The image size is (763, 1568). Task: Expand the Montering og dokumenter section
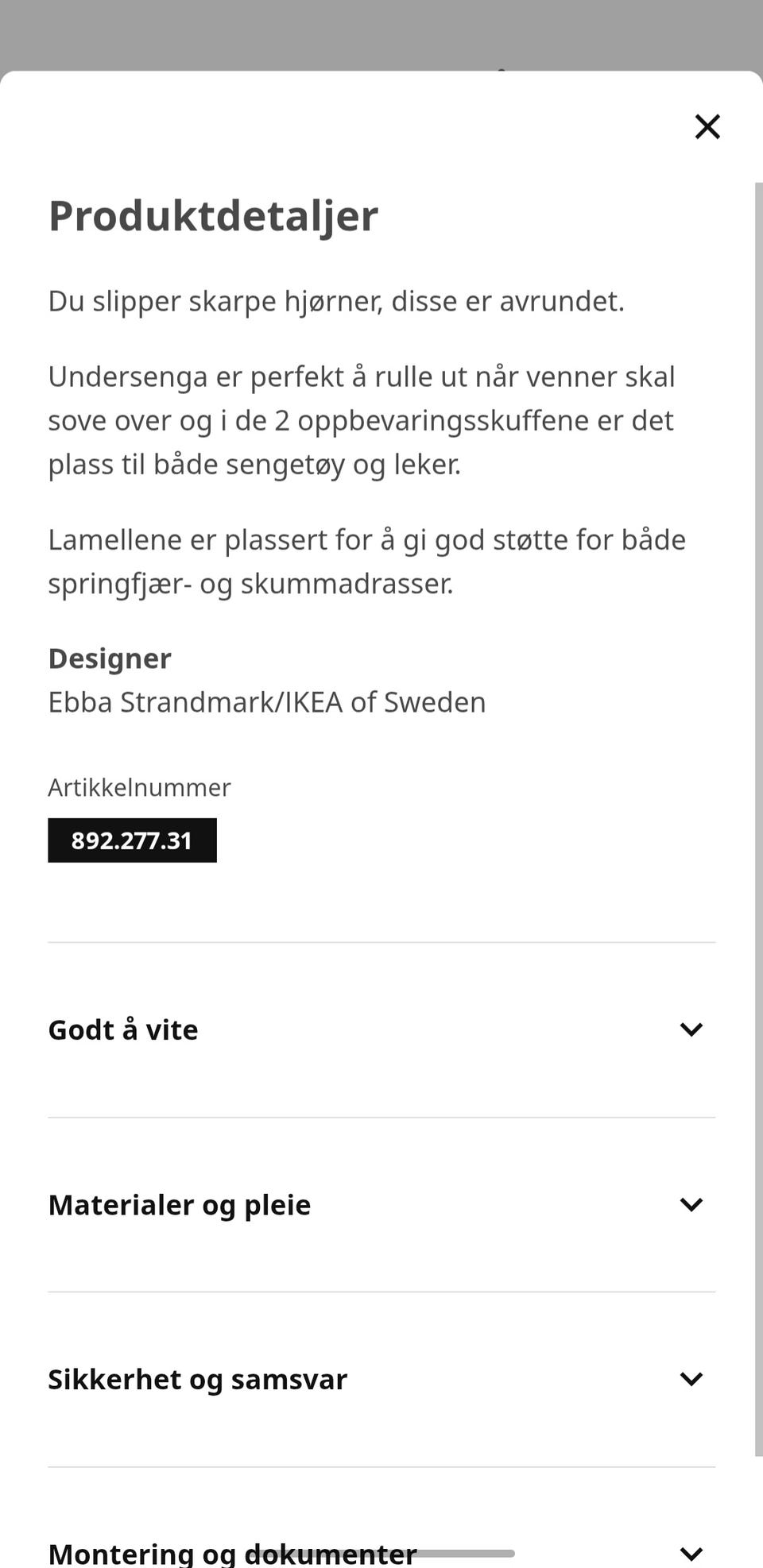381,1549
